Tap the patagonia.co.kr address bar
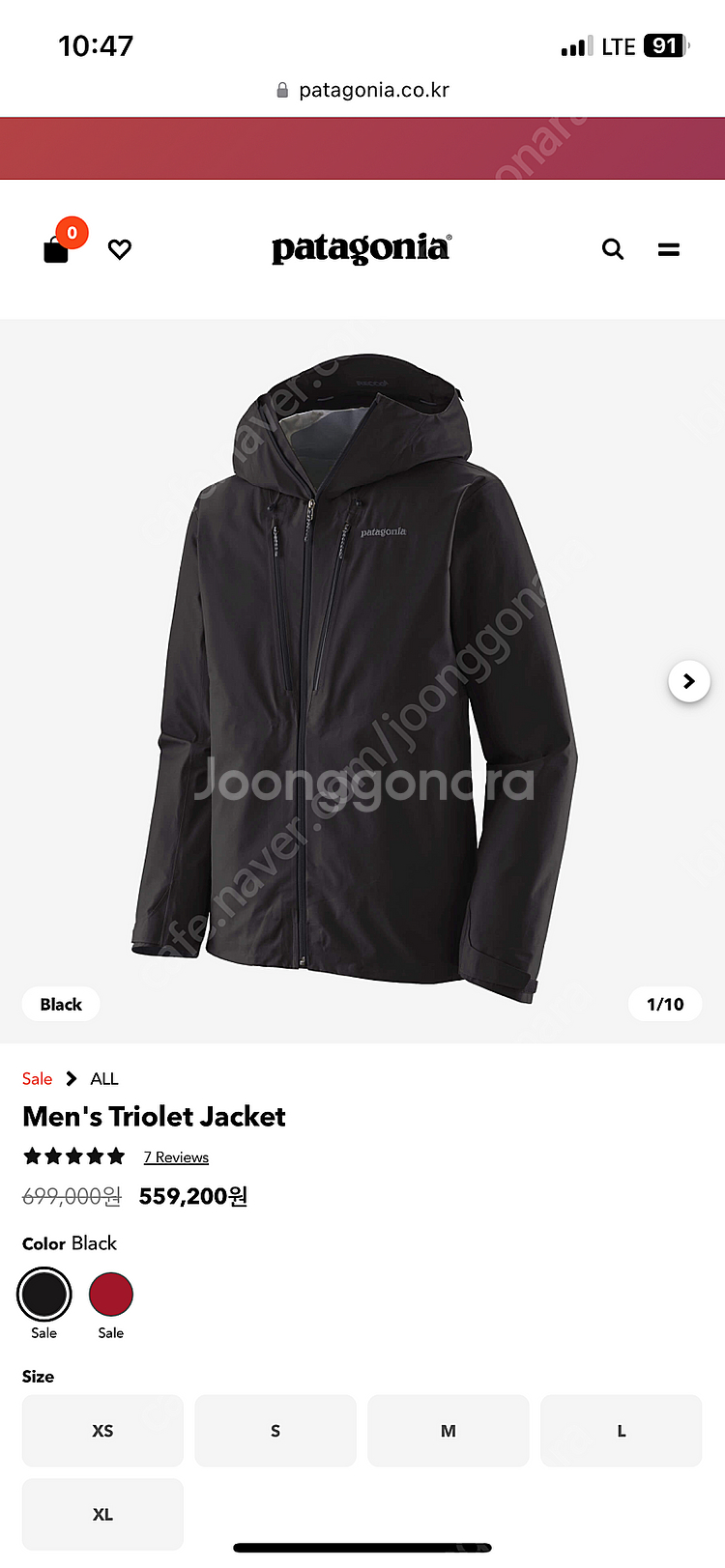Image resolution: width=725 pixels, height=1568 pixels. coord(362,90)
